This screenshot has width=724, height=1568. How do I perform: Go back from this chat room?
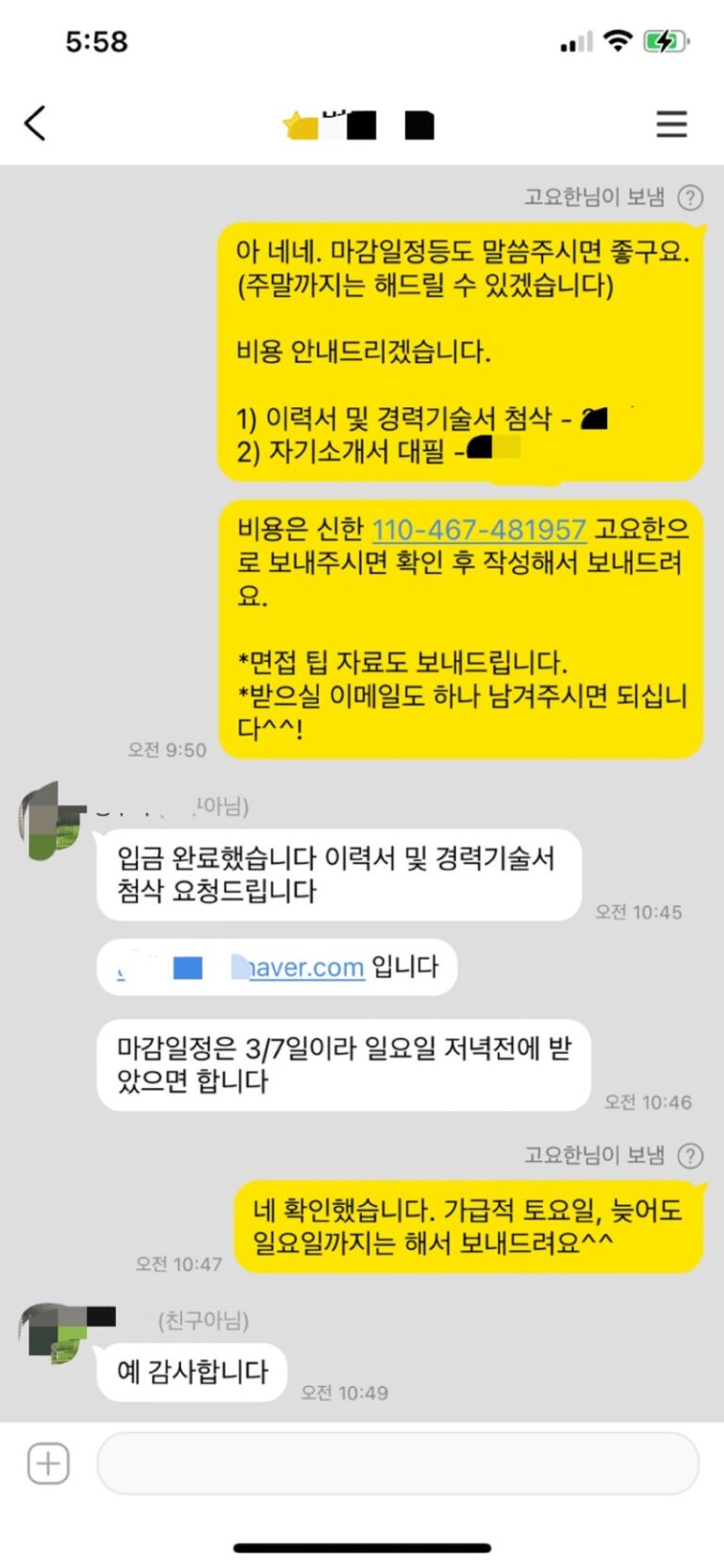pyautogui.click(x=35, y=124)
